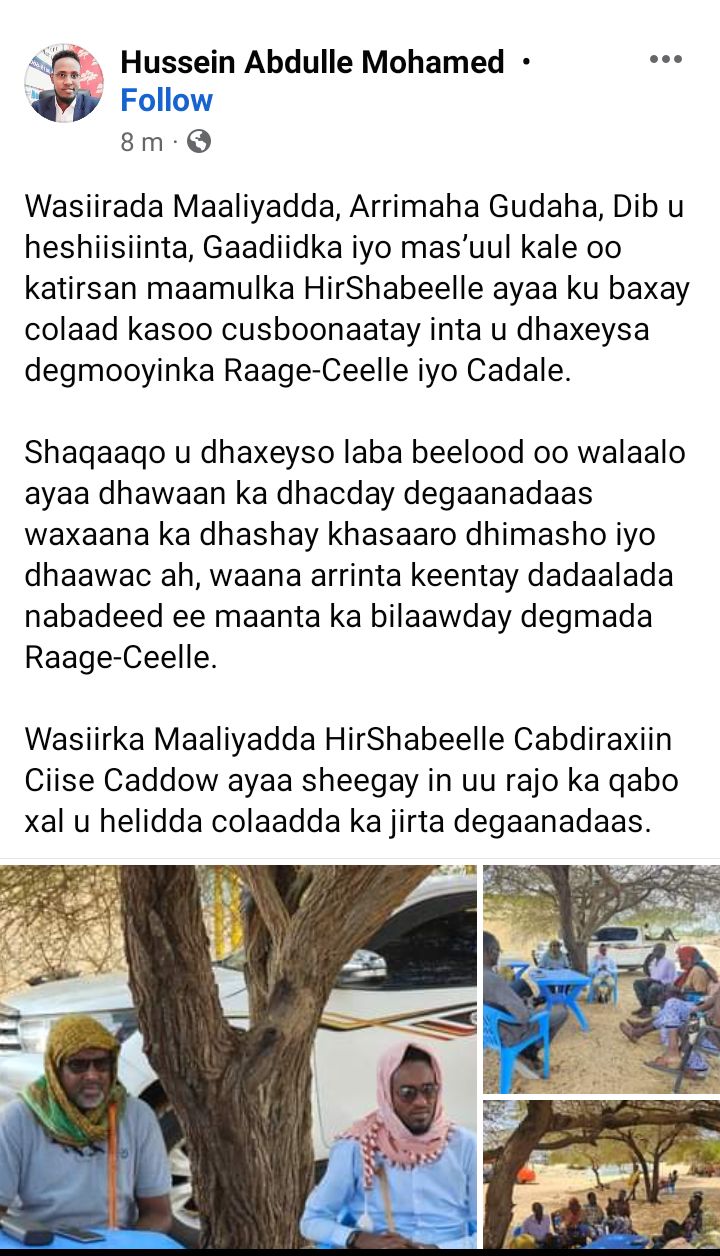The height and width of the screenshot is (1256, 720).
Task: Open the bottom-right photo under the tree
Action: [600, 1175]
